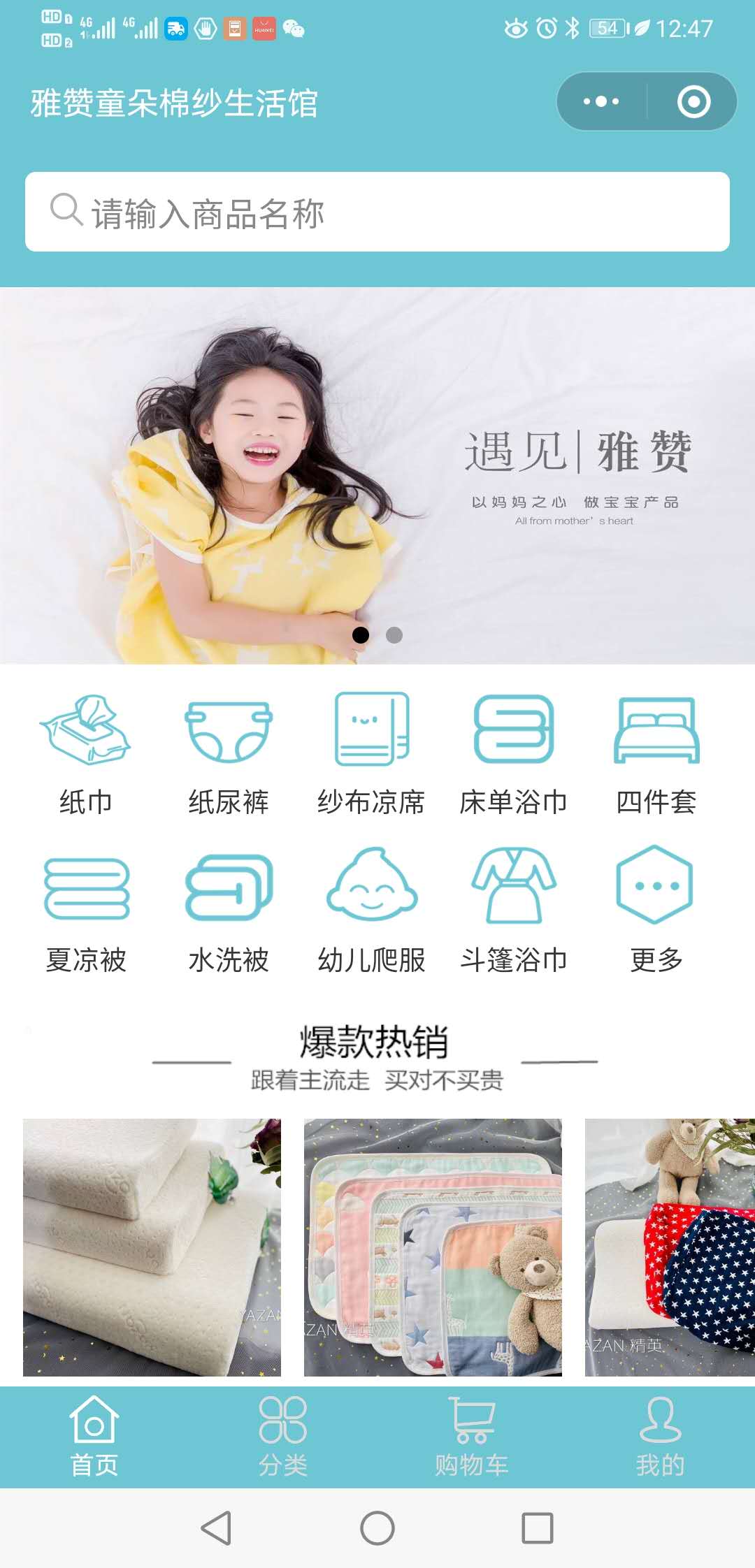Open the 遇见雅赞 banner
This screenshot has width=755, height=1568.
(377, 475)
